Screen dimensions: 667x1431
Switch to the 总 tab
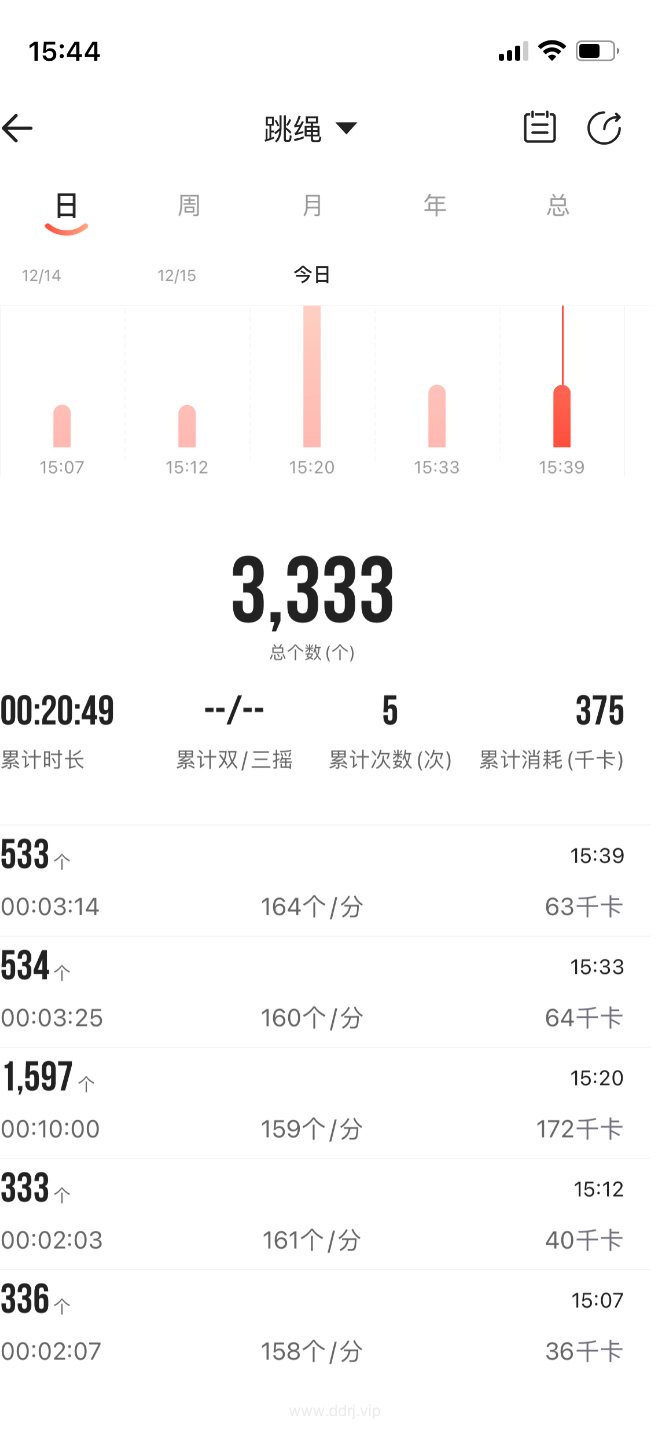558,206
